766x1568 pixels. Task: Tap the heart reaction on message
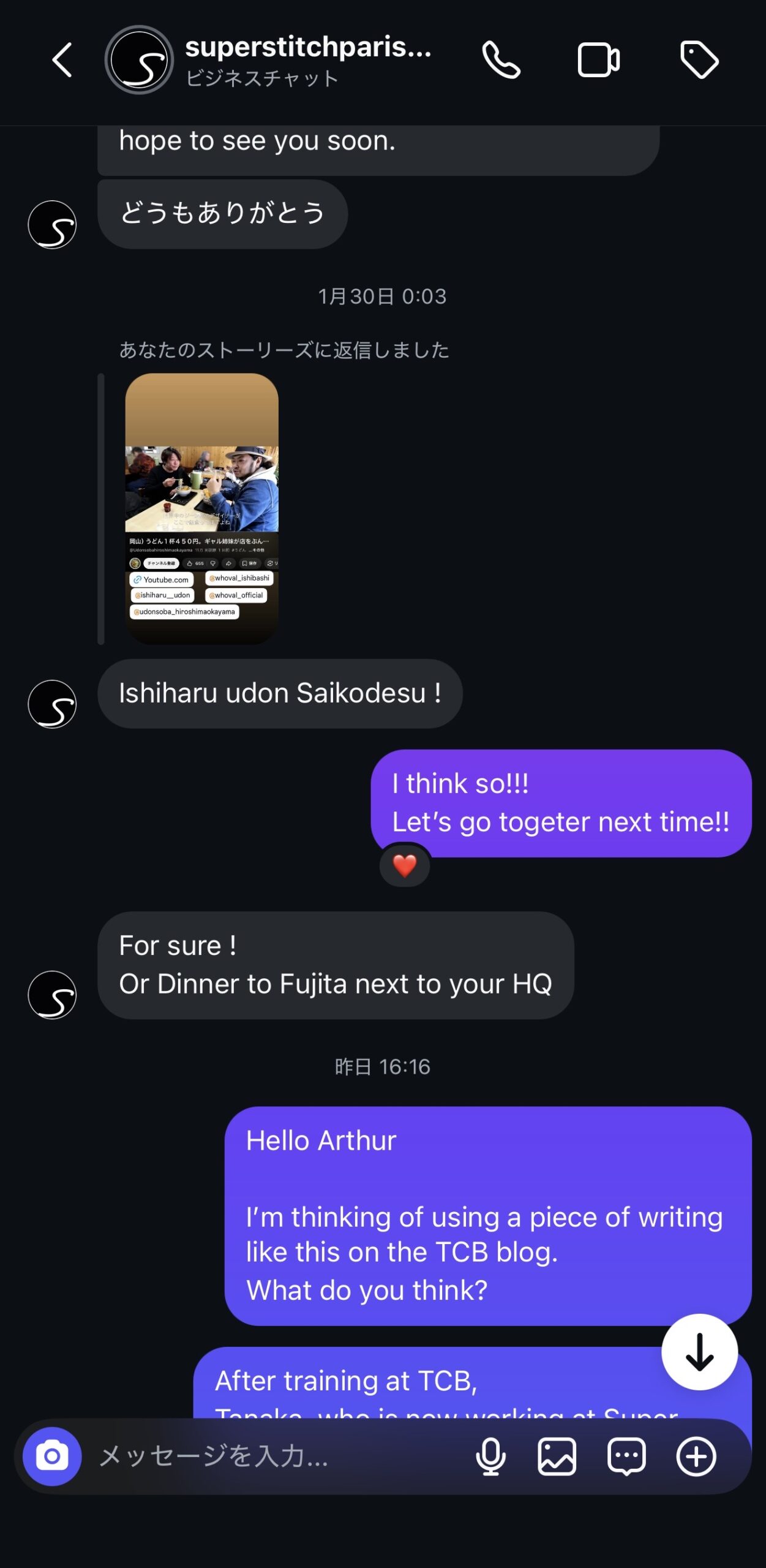(405, 866)
